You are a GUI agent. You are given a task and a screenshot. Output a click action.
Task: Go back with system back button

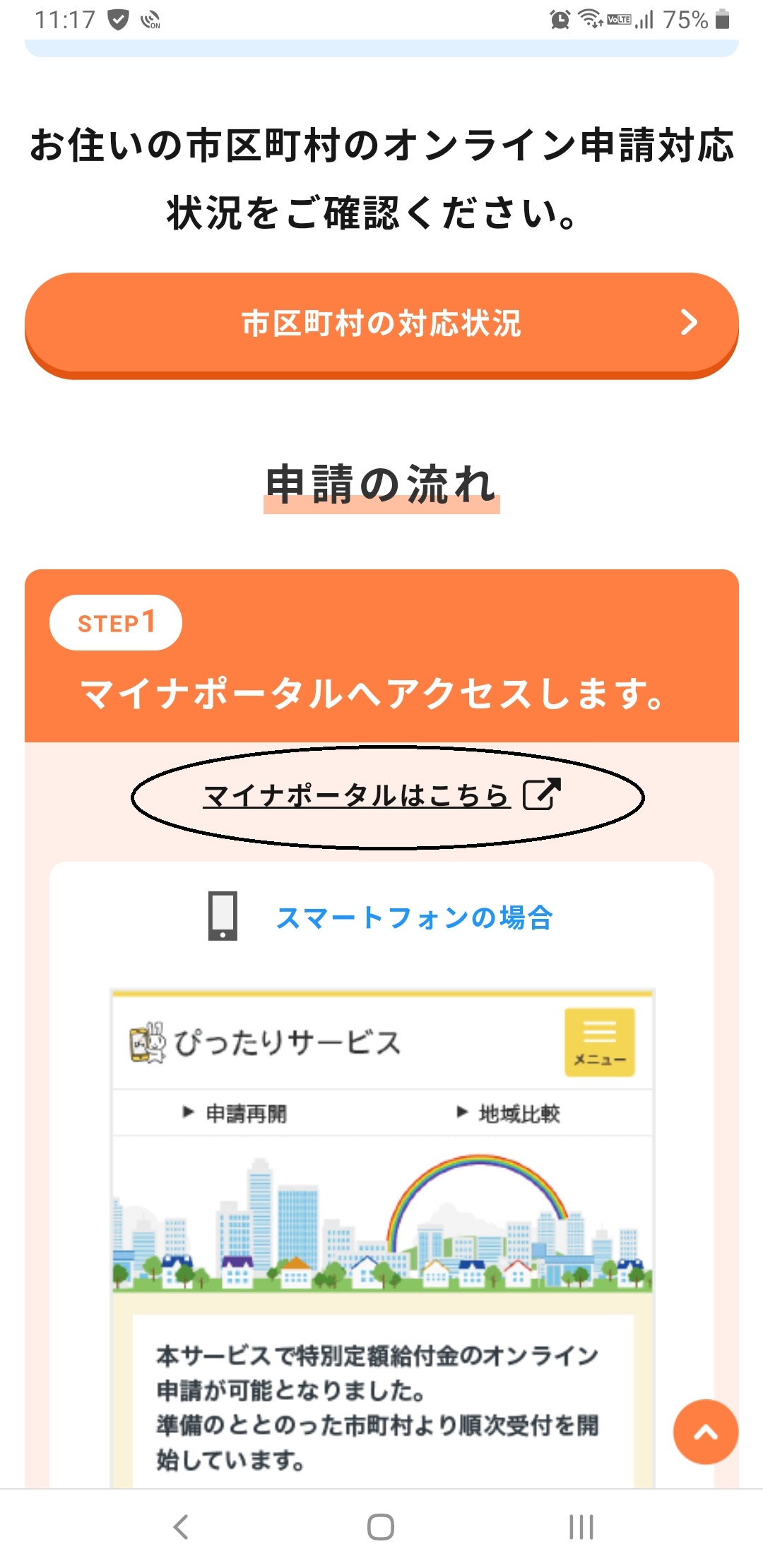(181, 1526)
